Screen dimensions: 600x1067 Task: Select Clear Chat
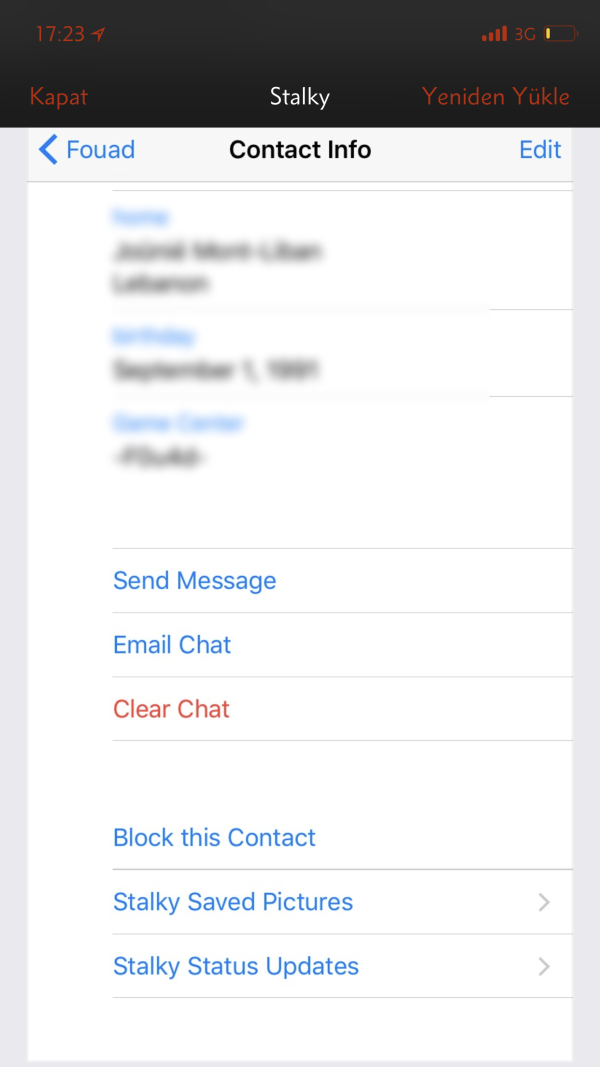click(x=171, y=709)
